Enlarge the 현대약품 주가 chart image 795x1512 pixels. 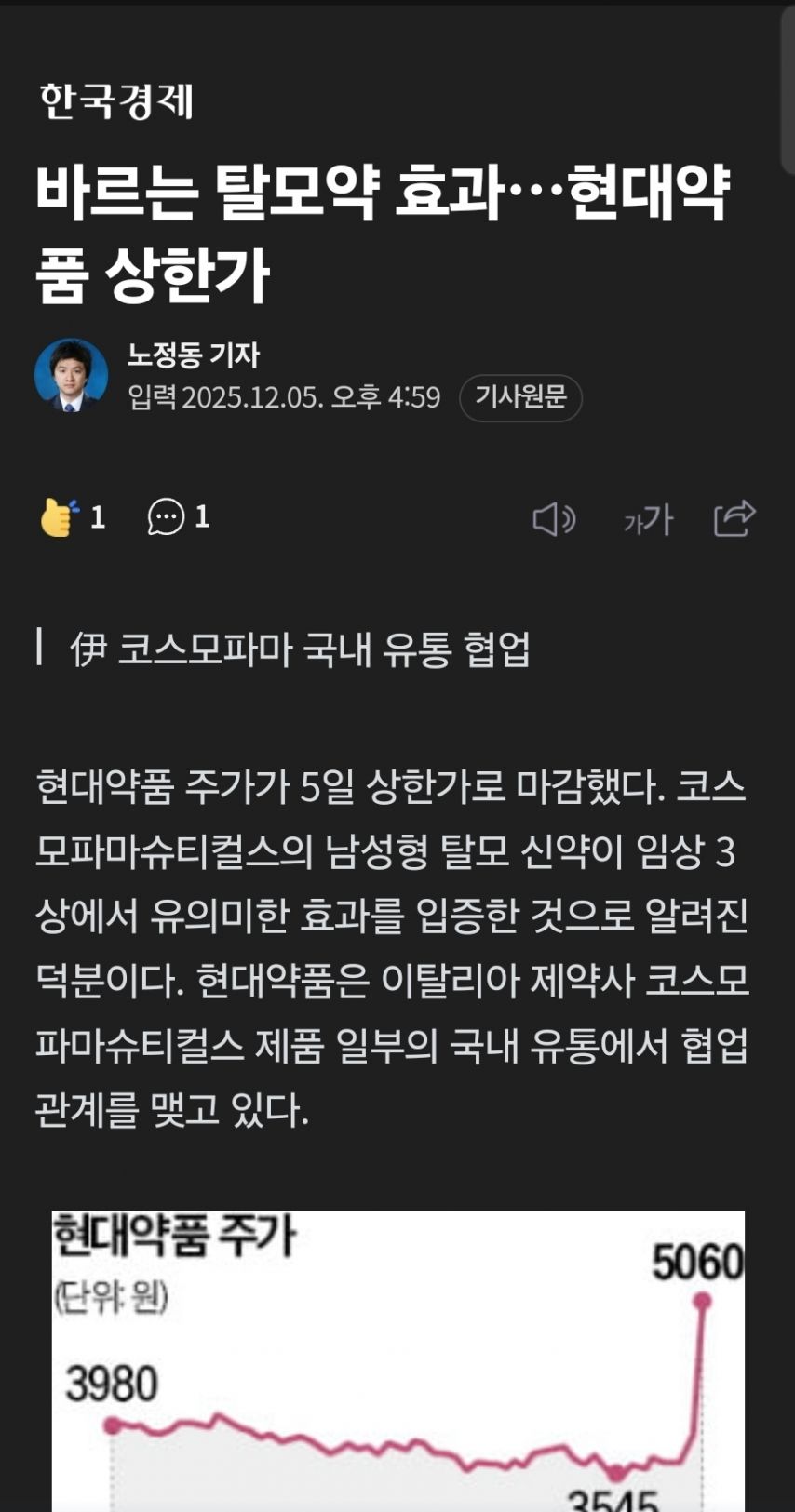(398, 1361)
